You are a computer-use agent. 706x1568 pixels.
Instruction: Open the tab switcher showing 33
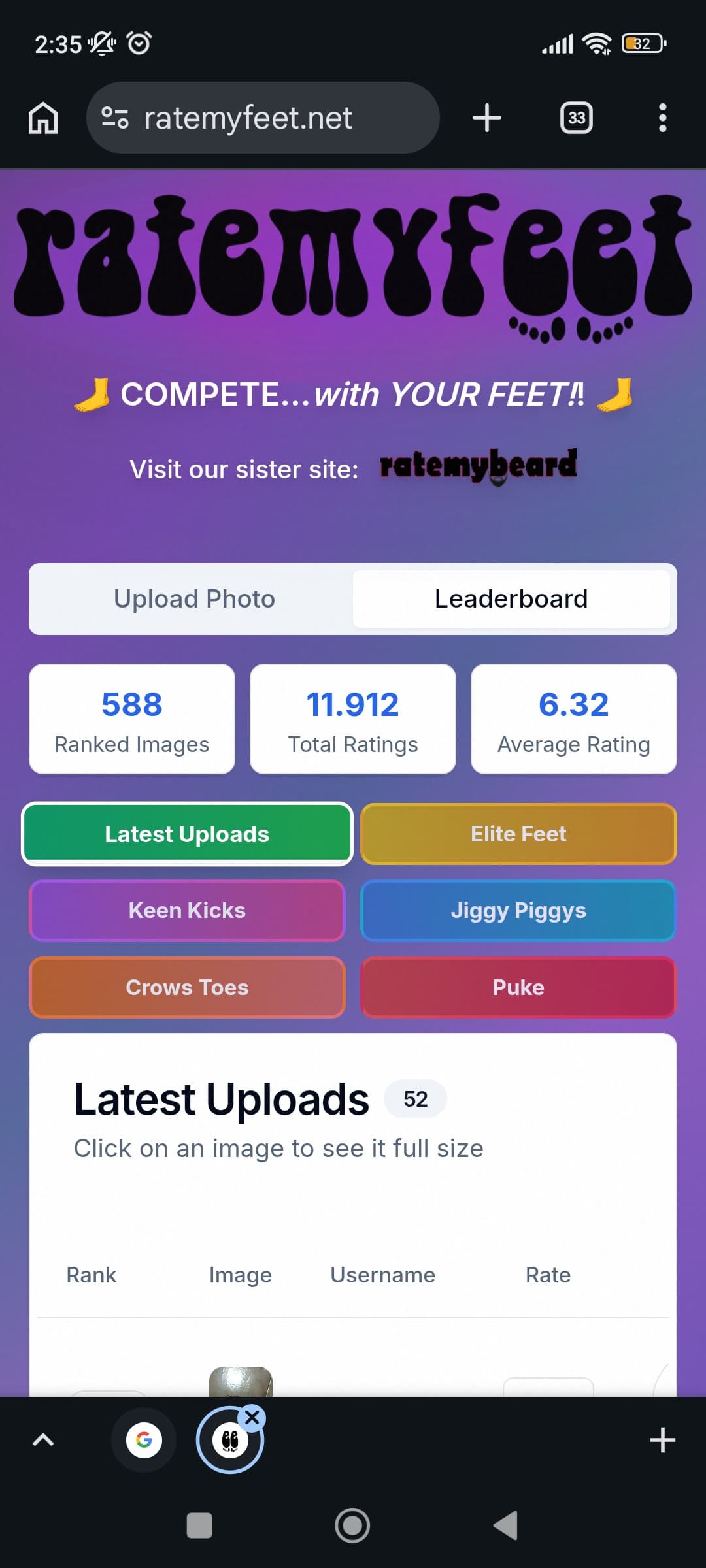[577, 118]
